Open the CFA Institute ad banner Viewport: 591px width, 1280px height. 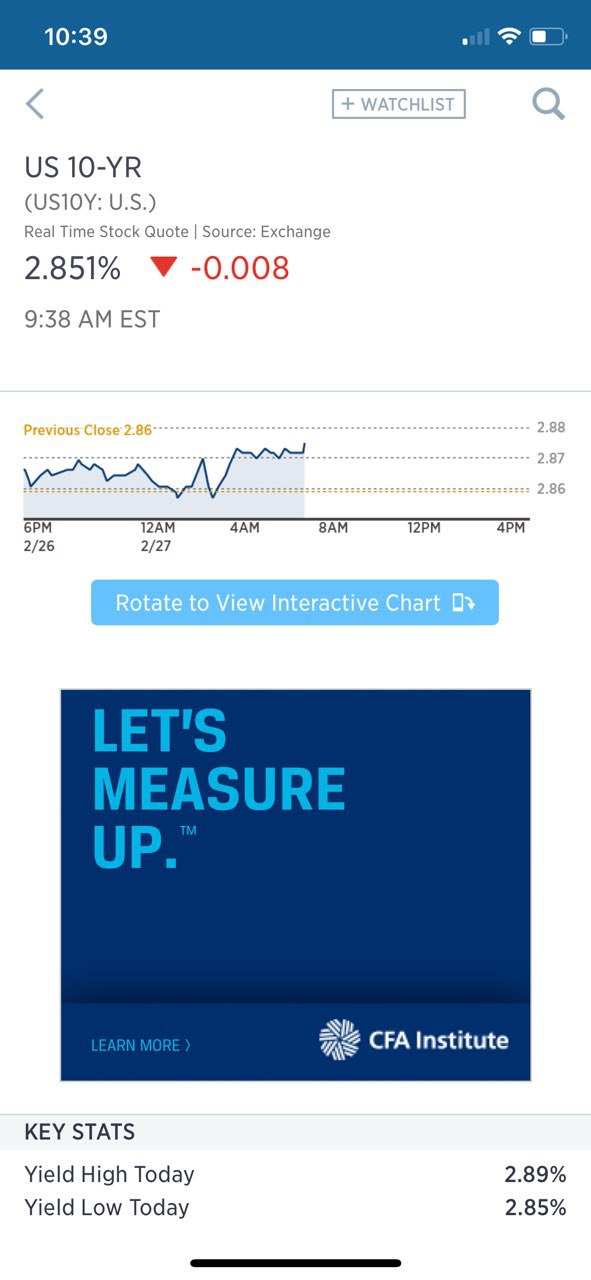pos(295,885)
